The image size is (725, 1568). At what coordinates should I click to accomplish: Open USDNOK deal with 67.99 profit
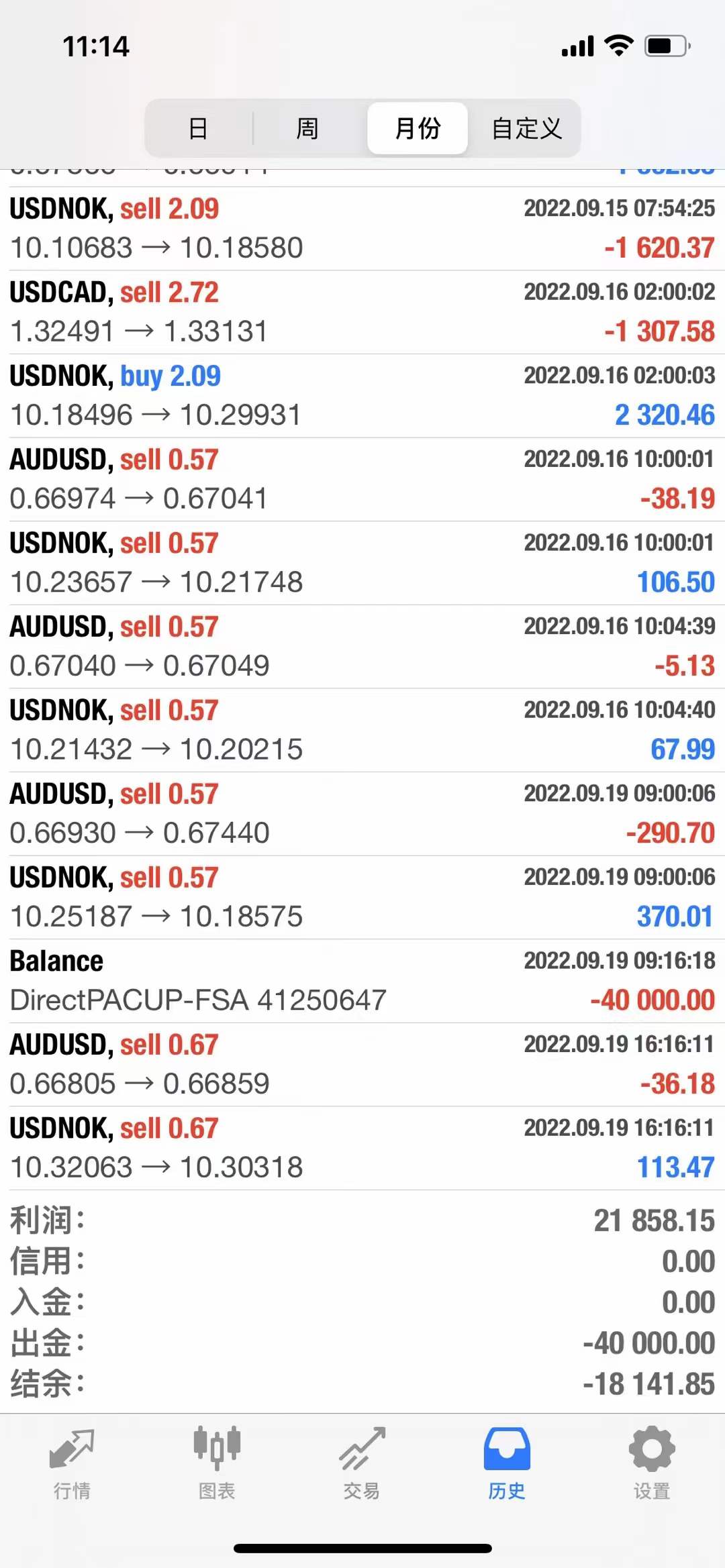coord(362,730)
